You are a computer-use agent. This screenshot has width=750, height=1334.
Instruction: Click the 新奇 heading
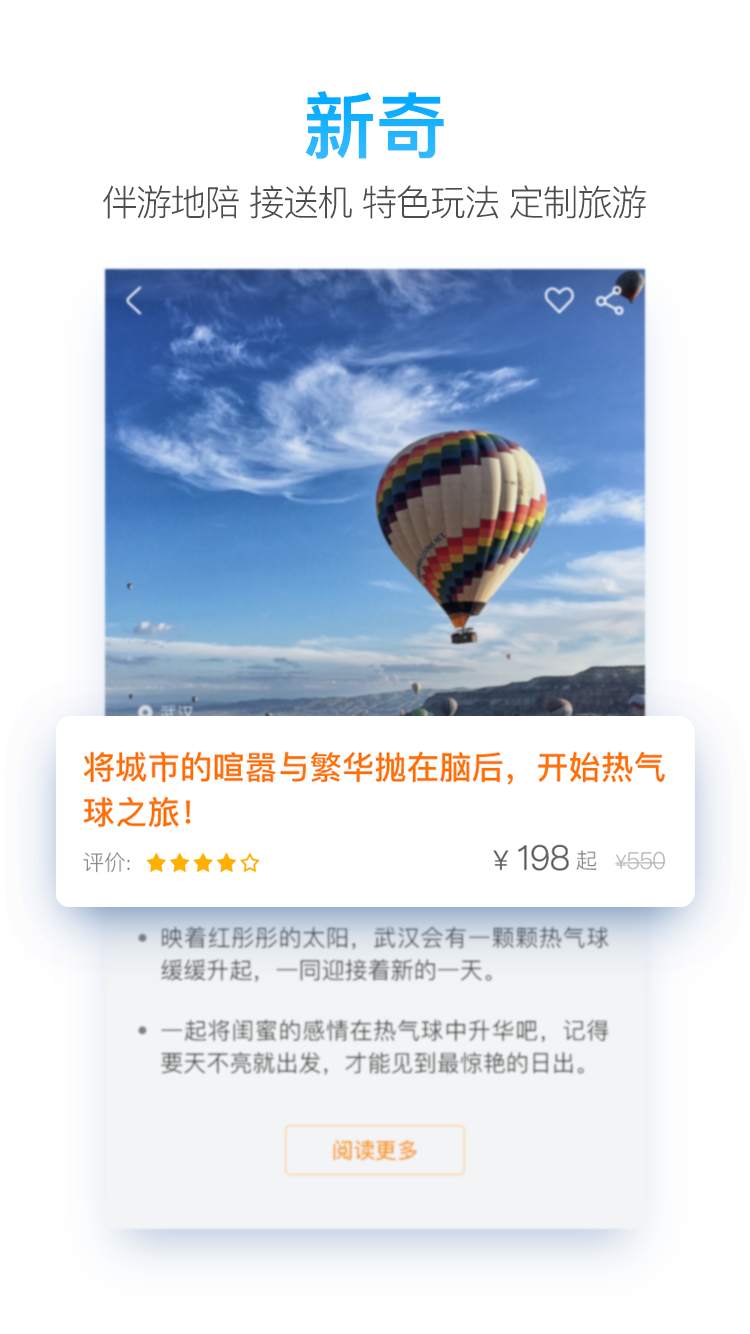(374, 125)
